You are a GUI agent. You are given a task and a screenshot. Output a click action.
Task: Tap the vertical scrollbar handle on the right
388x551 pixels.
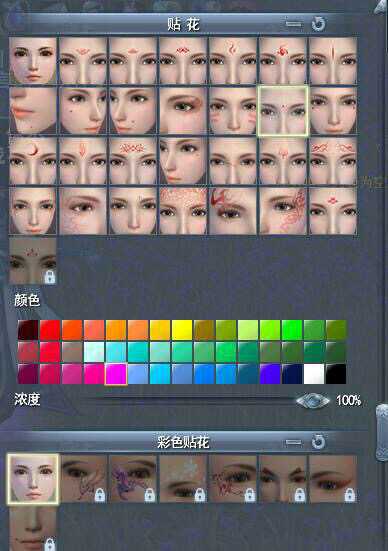pyautogui.click(x=382, y=432)
